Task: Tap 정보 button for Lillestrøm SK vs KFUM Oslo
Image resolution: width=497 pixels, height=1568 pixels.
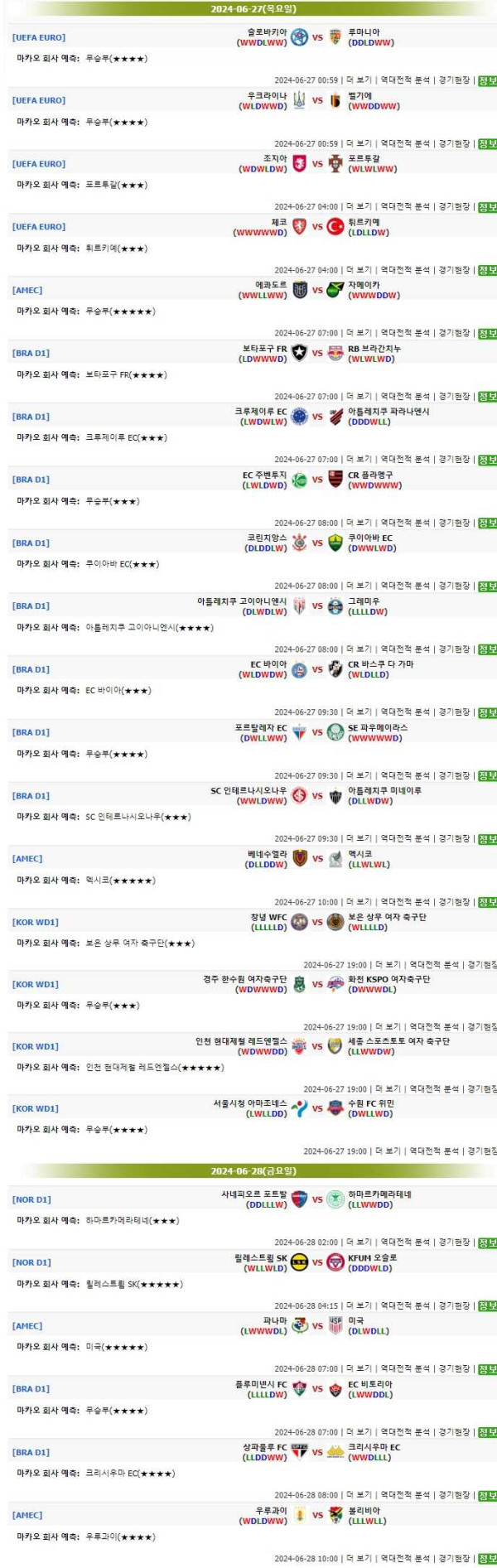Action: 487,1306
